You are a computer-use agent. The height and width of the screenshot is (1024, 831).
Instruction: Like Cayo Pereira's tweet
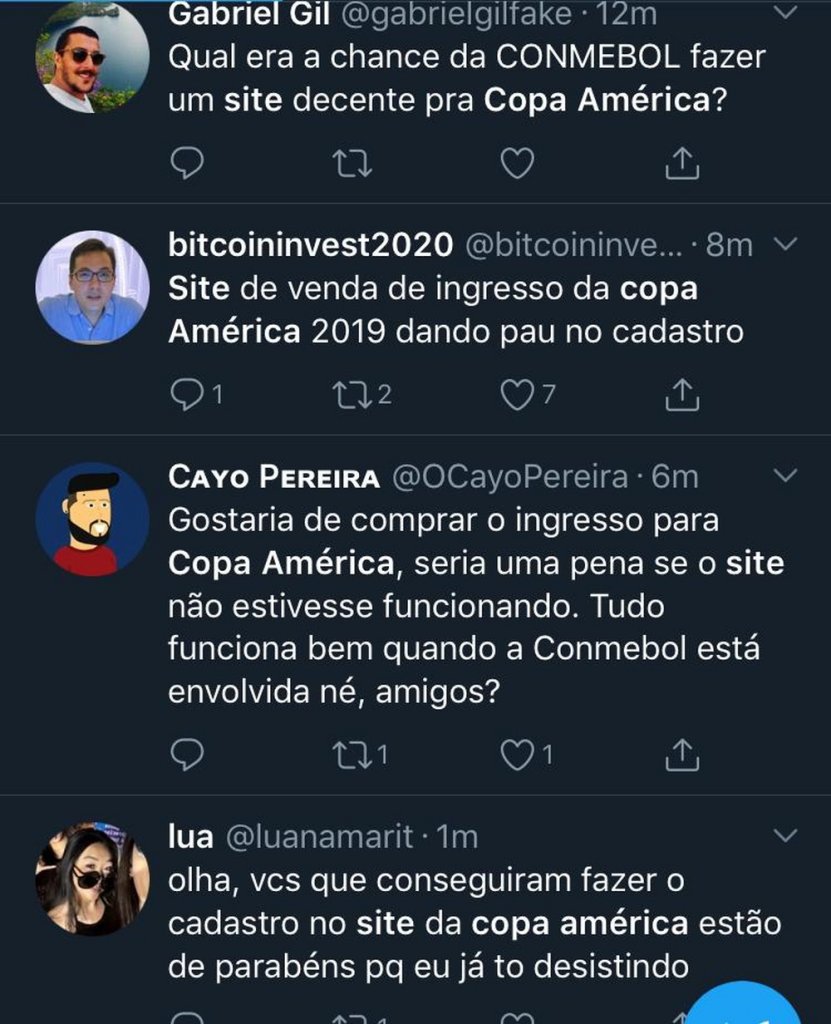(517, 754)
